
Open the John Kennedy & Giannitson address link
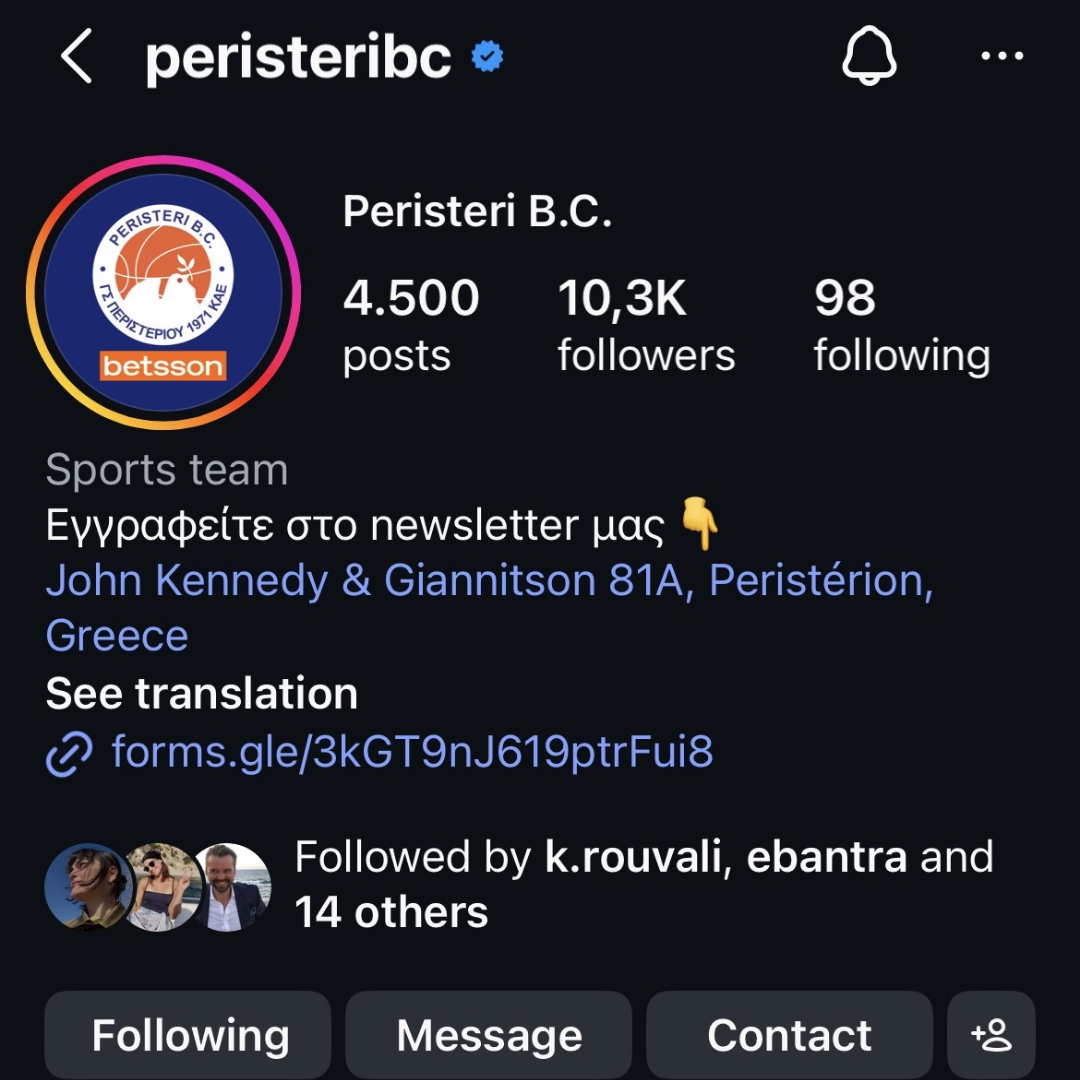488,581
